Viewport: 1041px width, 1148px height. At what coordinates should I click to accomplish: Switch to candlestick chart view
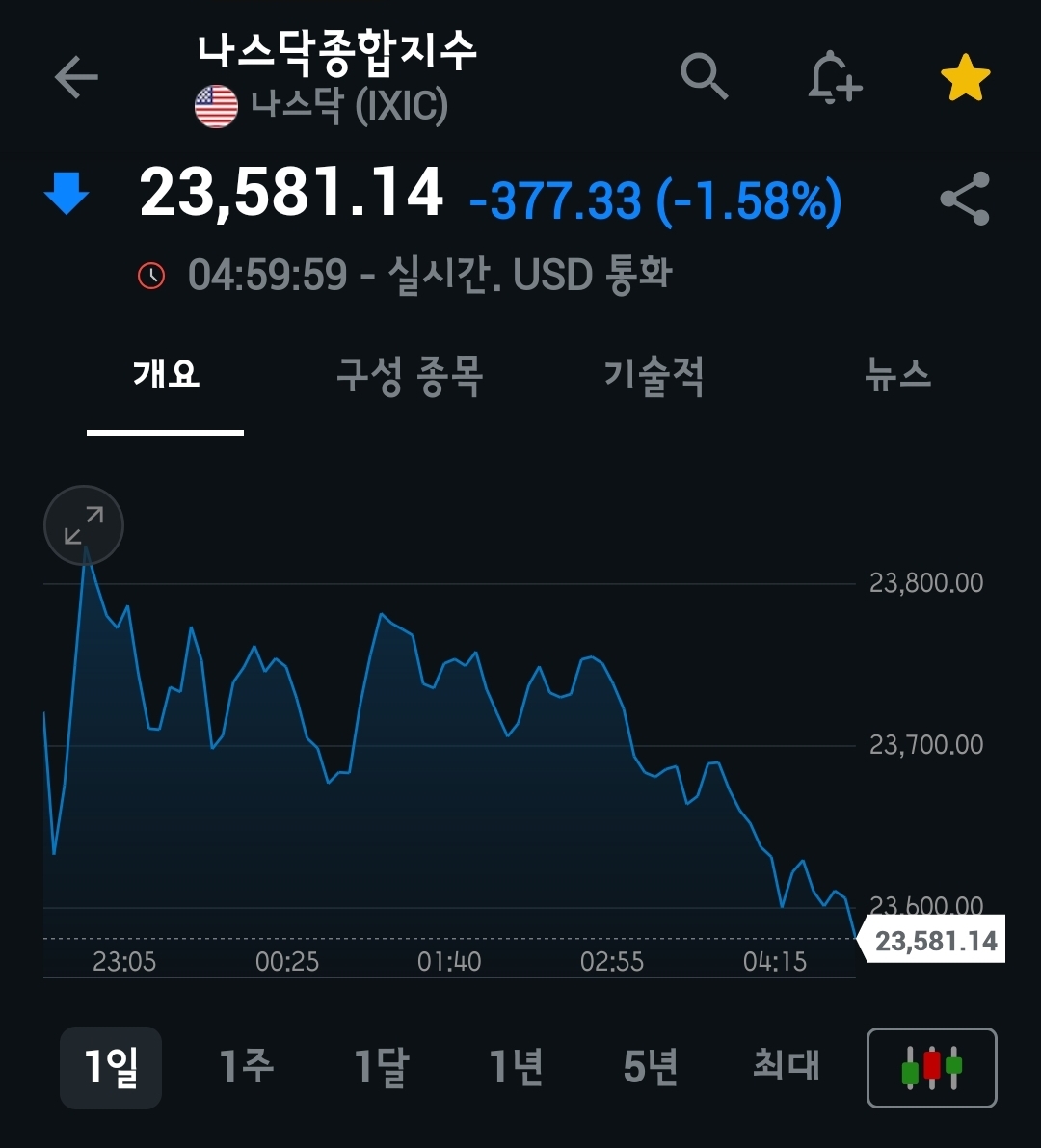click(931, 1068)
